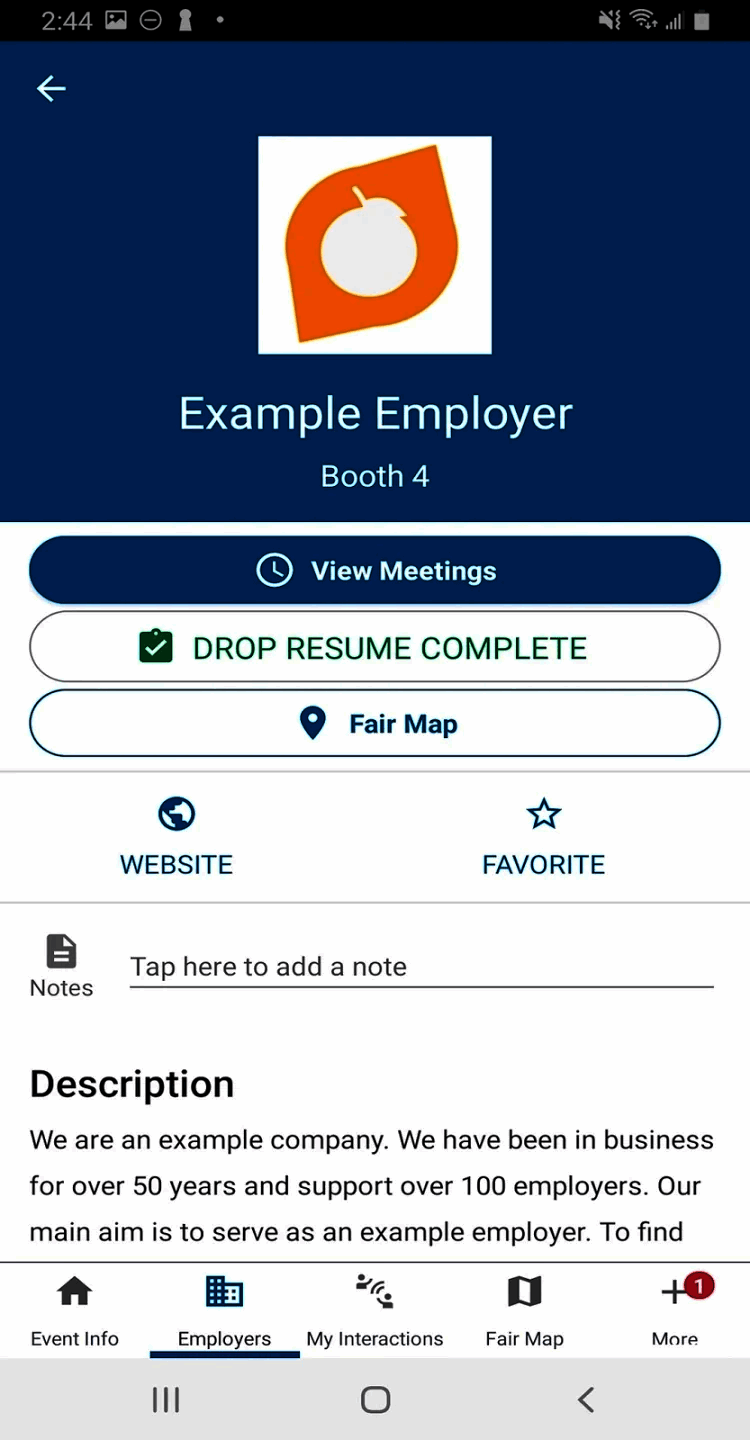Click the Example Employer logo image
The width and height of the screenshot is (750, 1440).
click(375, 245)
